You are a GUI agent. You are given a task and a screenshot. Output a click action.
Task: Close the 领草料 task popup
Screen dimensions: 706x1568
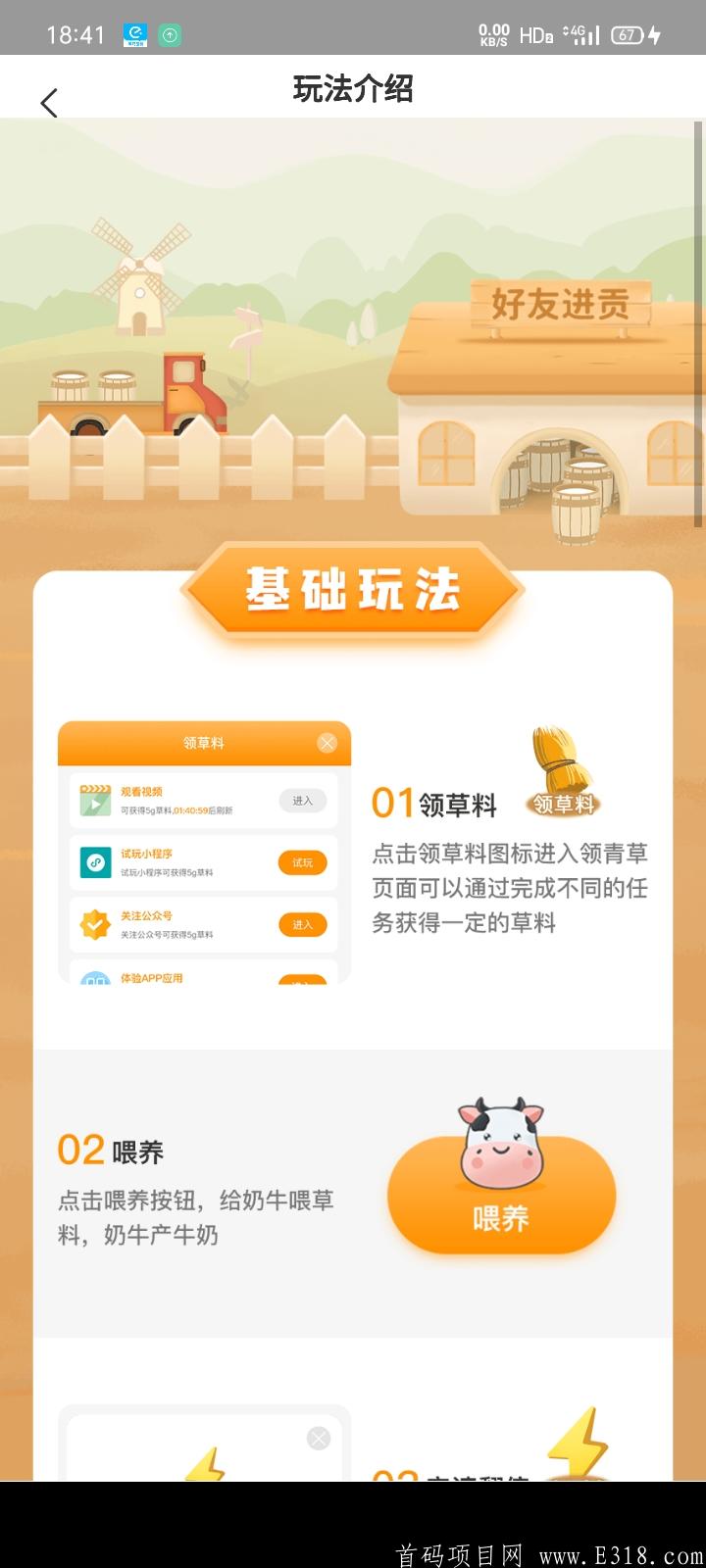pyautogui.click(x=328, y=742)
